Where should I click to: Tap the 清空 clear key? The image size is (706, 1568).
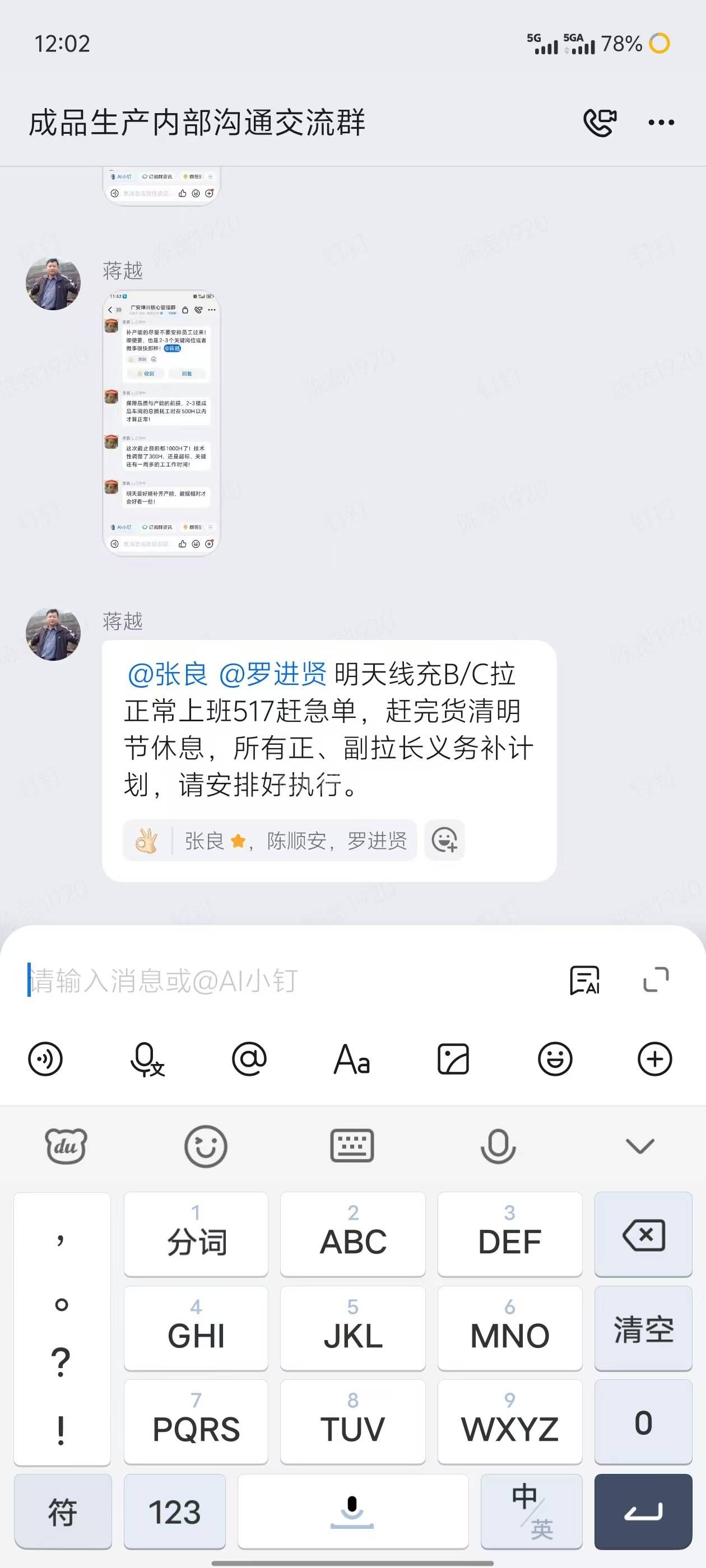tap(643, 1329)
